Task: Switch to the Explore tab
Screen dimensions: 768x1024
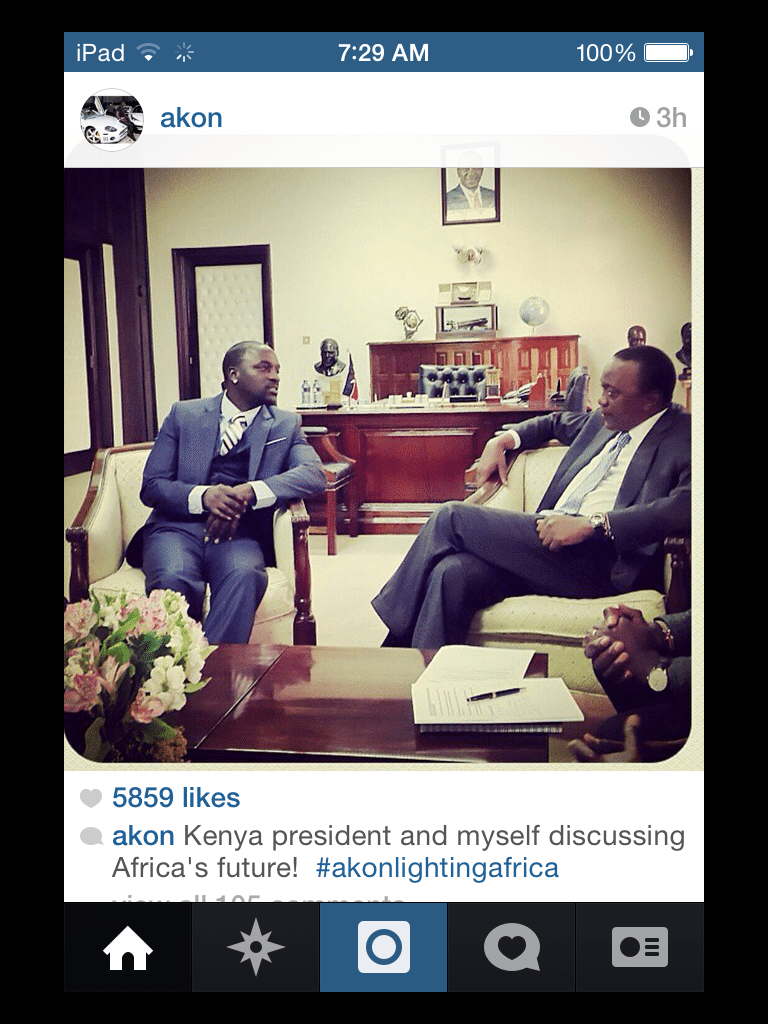Action: (255, 948)
